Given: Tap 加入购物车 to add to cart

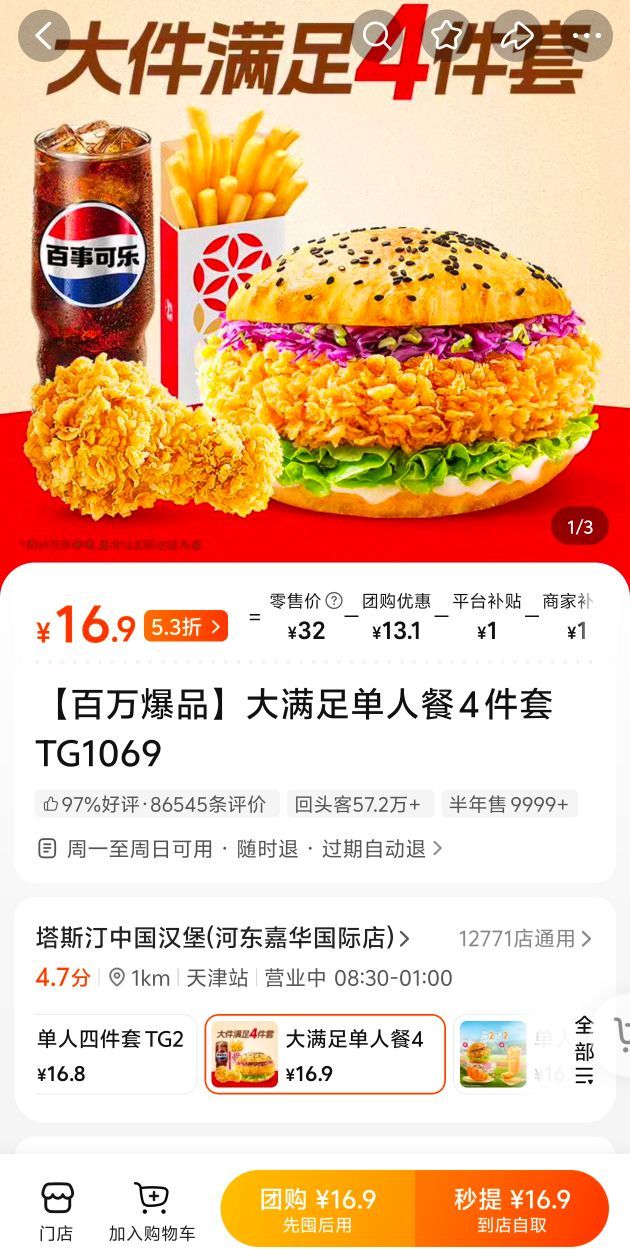Looking at the screenshot, I should point(152,1211).
